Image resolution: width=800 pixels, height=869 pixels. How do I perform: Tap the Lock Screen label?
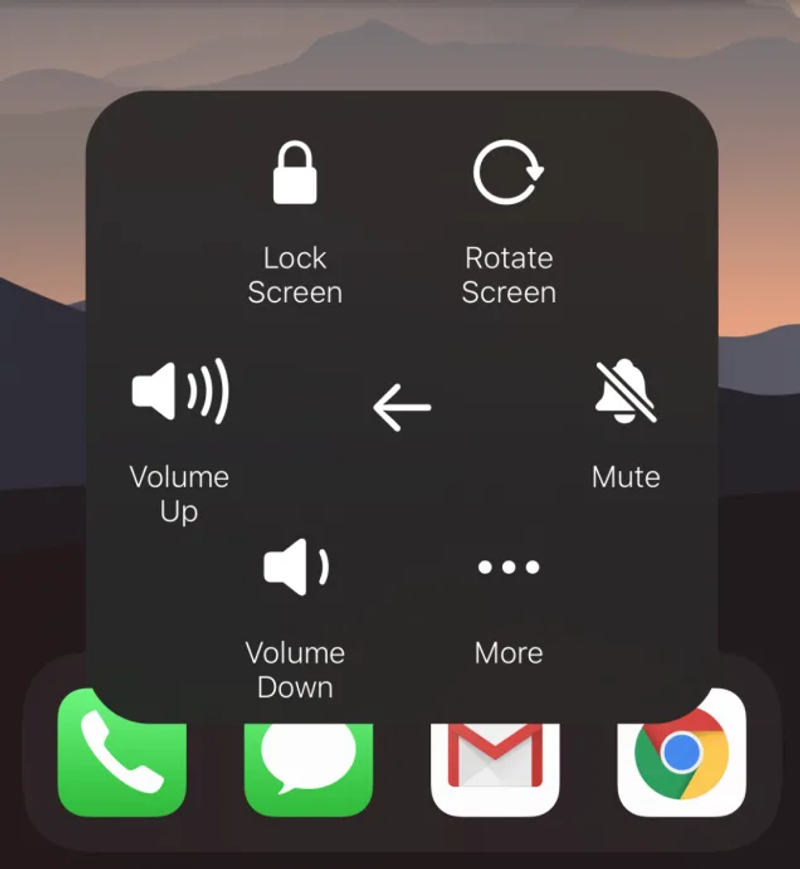click(x=295, y=275)
